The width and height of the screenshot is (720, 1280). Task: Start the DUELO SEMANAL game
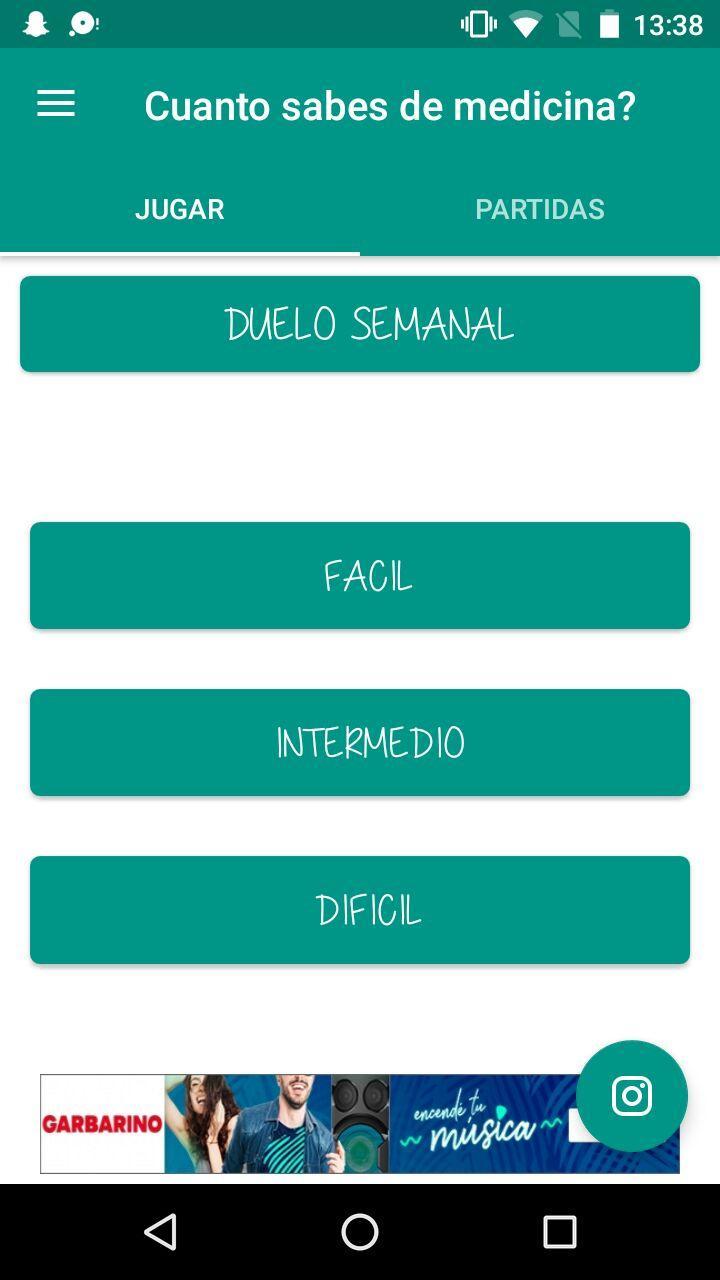tap(360, 324)
